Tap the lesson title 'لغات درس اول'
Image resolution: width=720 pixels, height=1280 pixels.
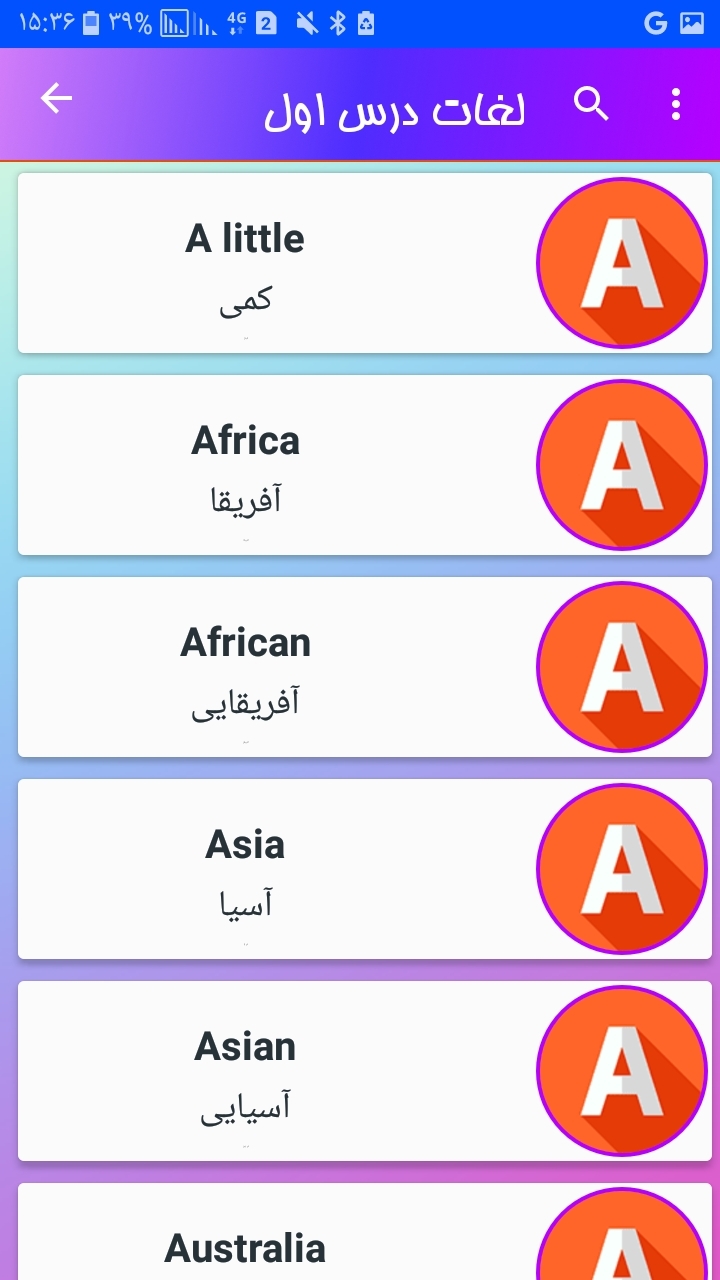[x=397, y=110]
